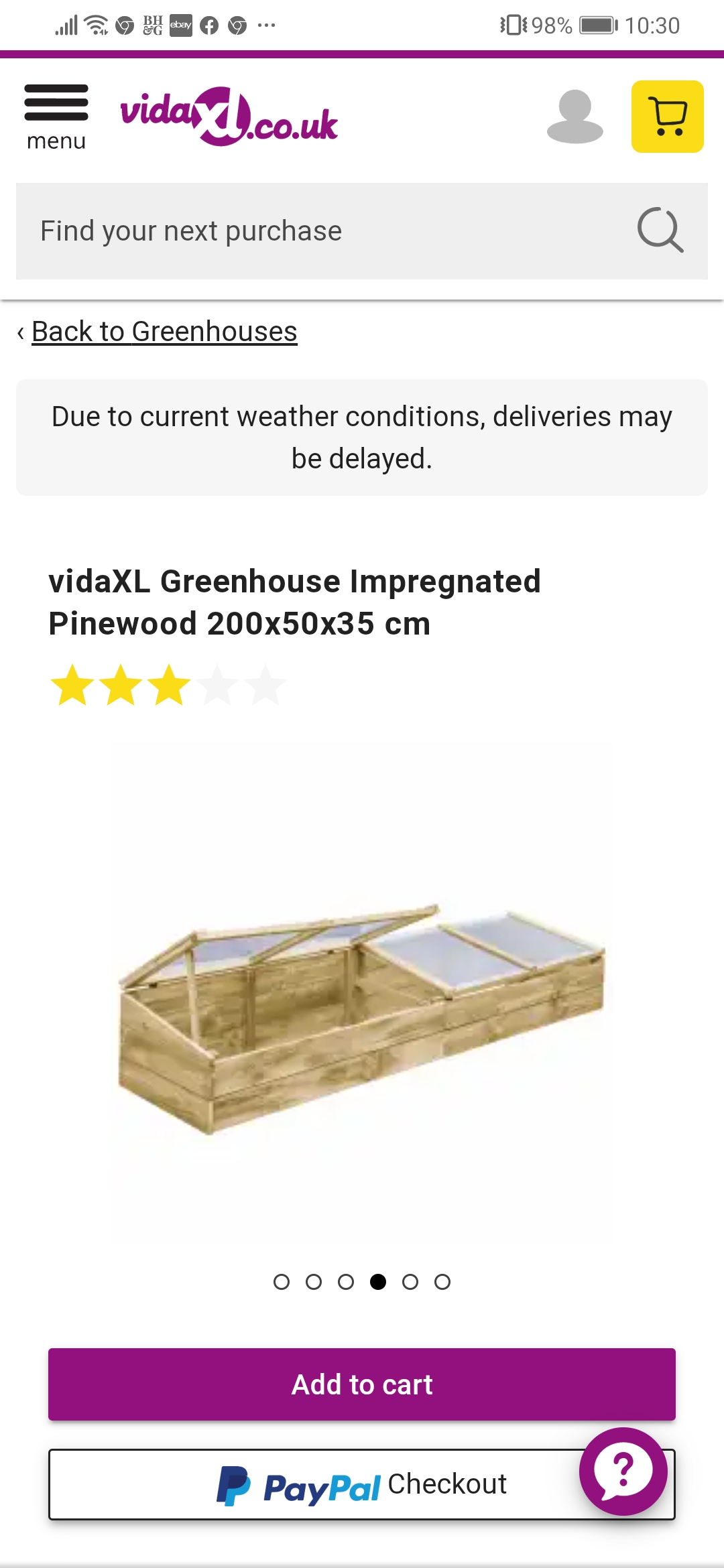
Task: Open the help chat bubble
Action: click(x=623, y=1472)
